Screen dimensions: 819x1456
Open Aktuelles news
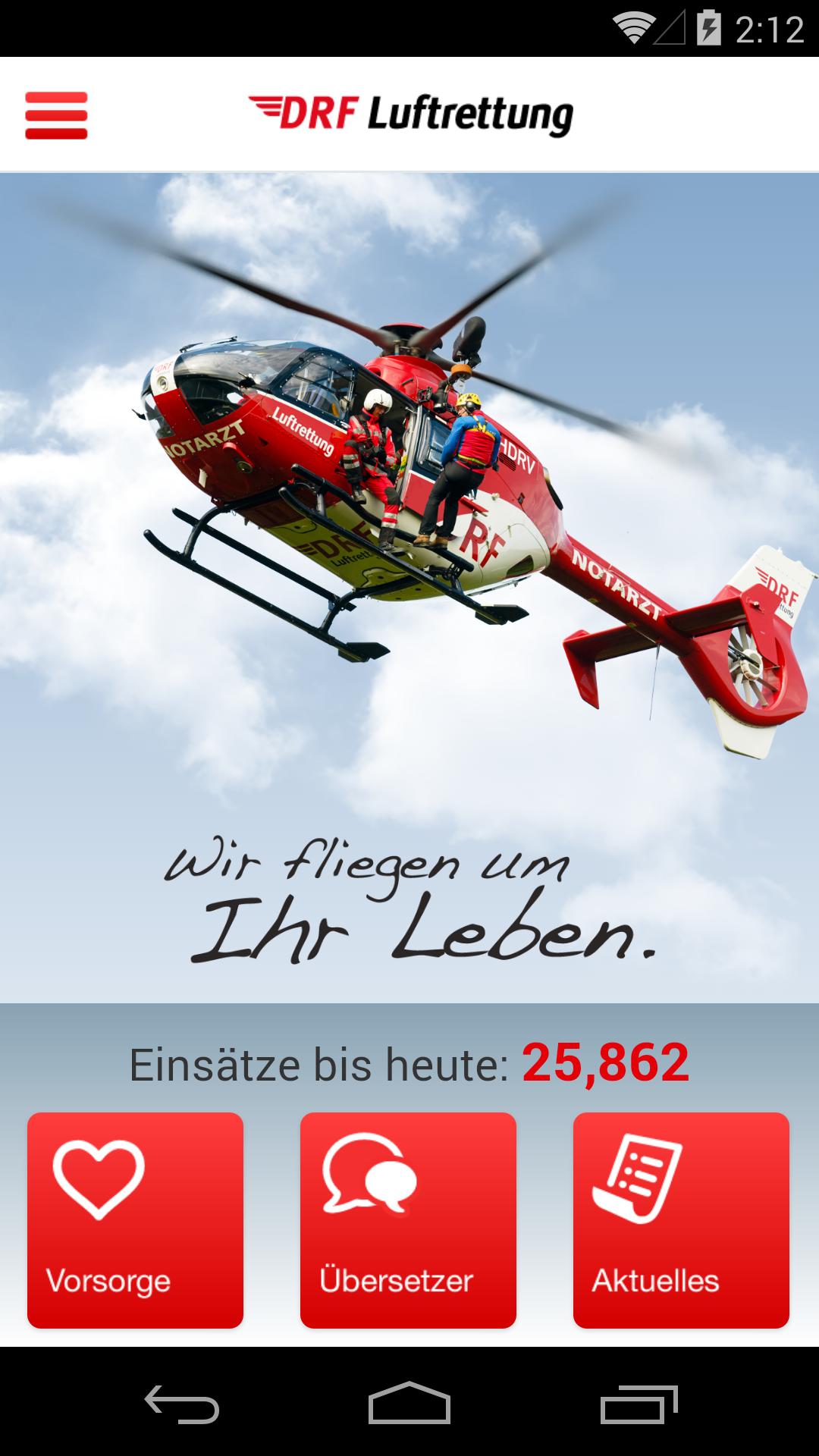coord(681,1220)
